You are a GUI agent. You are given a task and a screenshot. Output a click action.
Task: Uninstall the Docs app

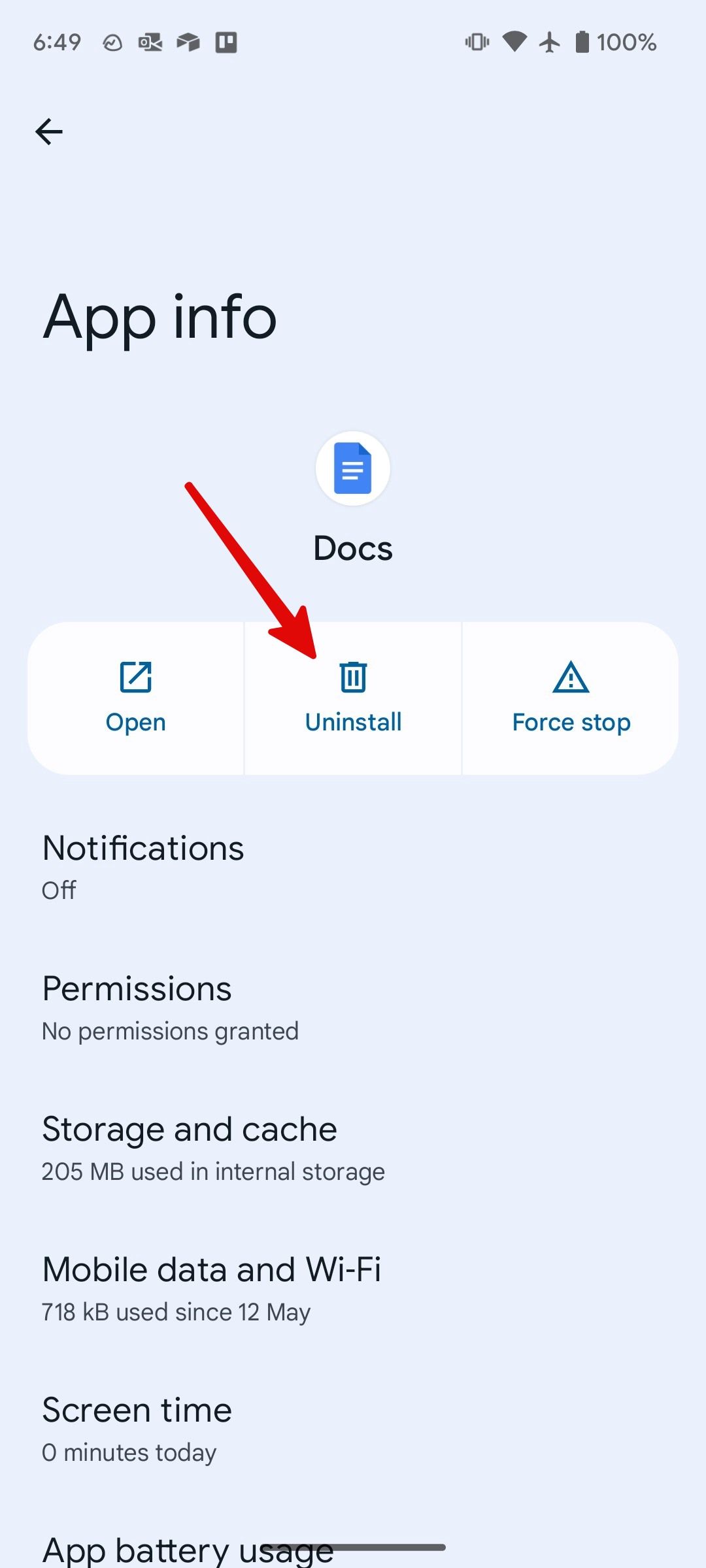point(352,698)
